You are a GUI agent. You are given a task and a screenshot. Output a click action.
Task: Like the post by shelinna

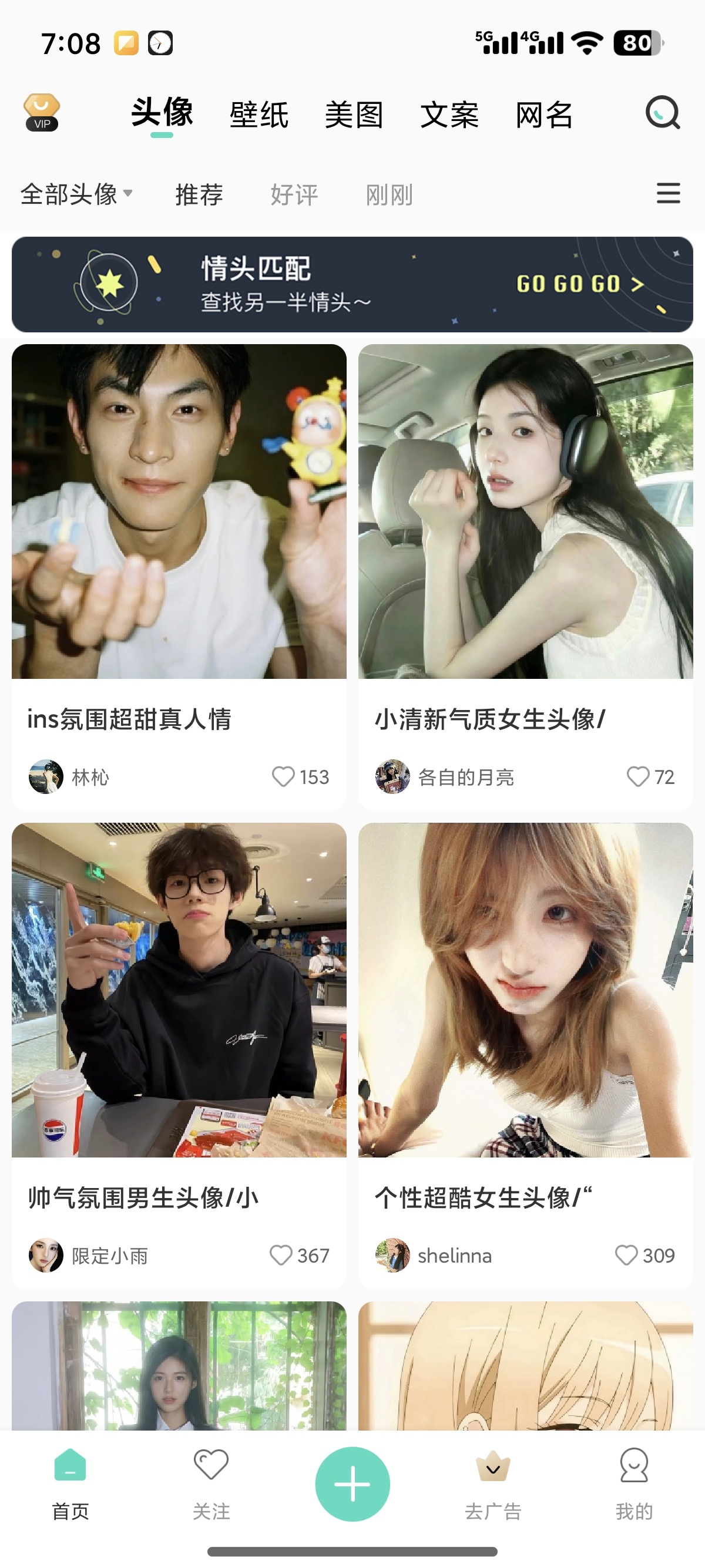coord(626,1255)
